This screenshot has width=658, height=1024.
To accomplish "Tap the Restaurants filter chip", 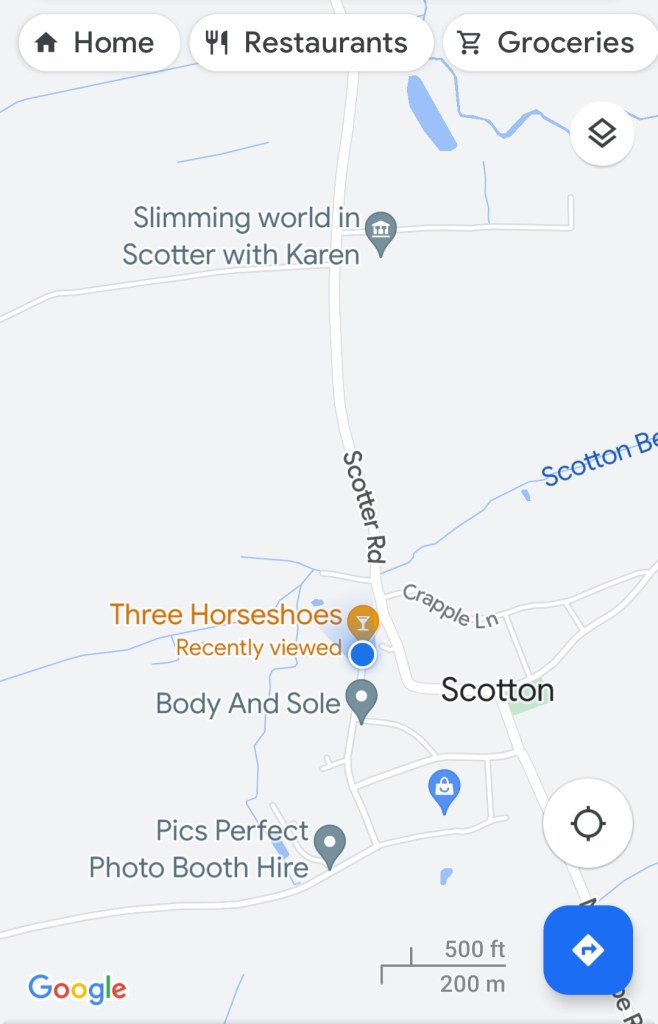I will [x=310, y=43].
